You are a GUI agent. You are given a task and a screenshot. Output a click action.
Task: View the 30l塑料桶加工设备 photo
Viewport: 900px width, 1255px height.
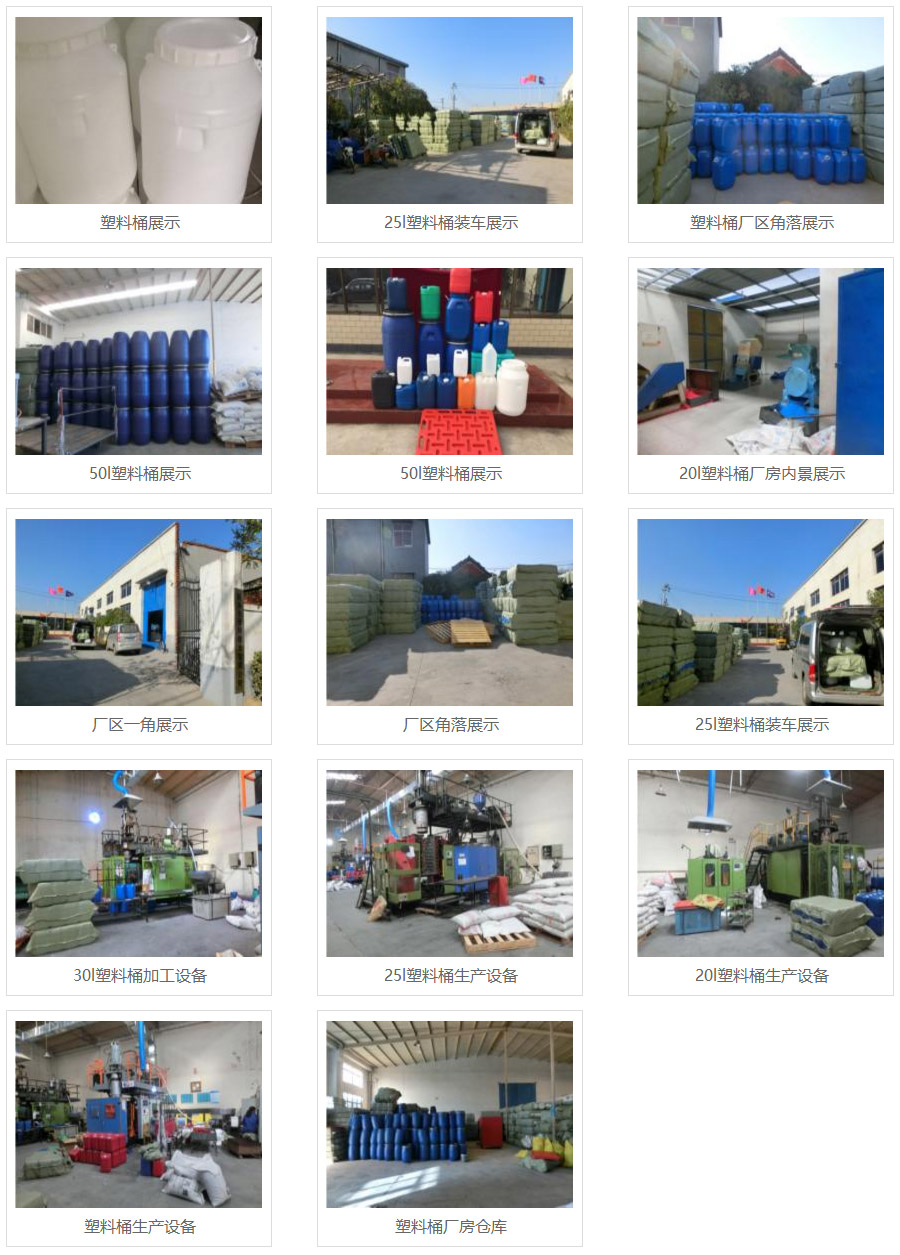[138, 863]
